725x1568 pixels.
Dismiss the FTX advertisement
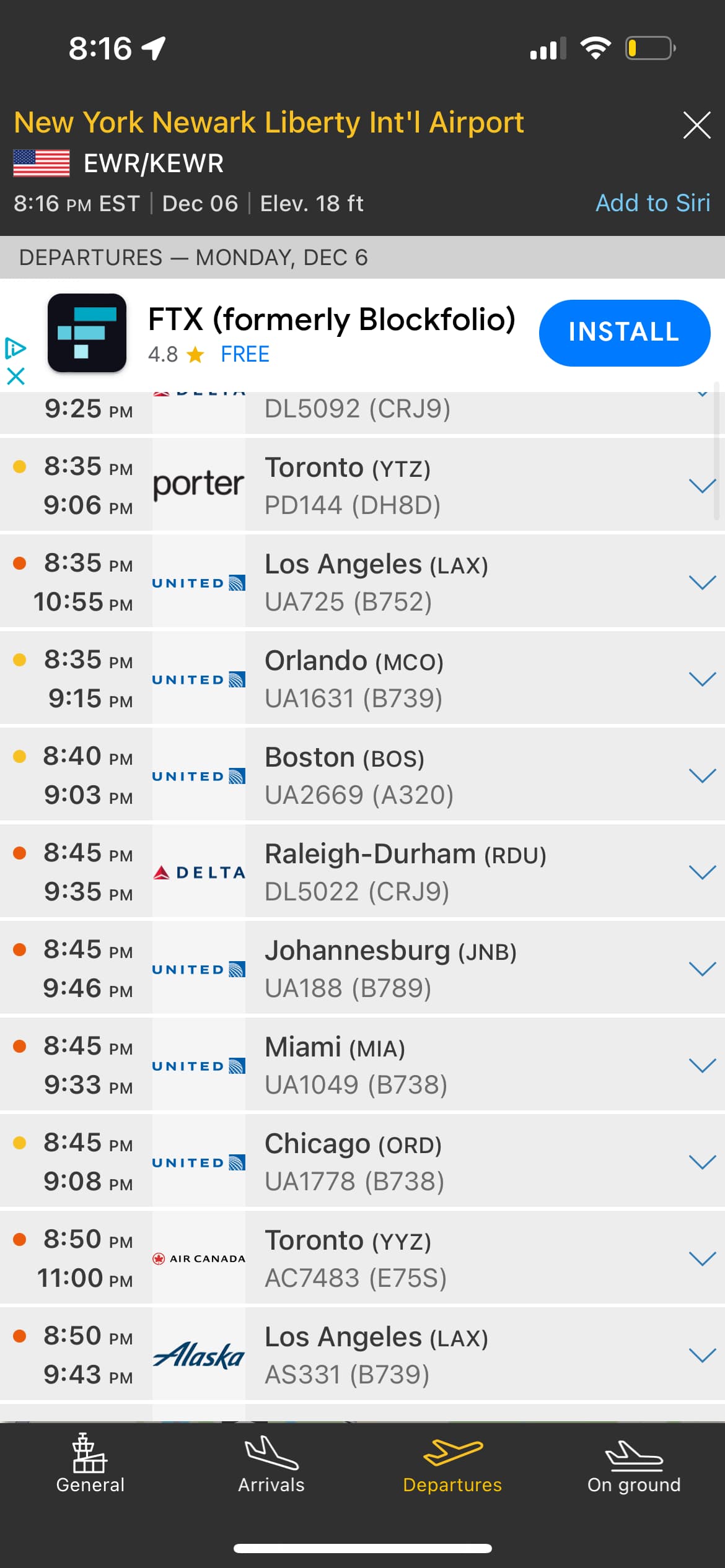point(15,376)
